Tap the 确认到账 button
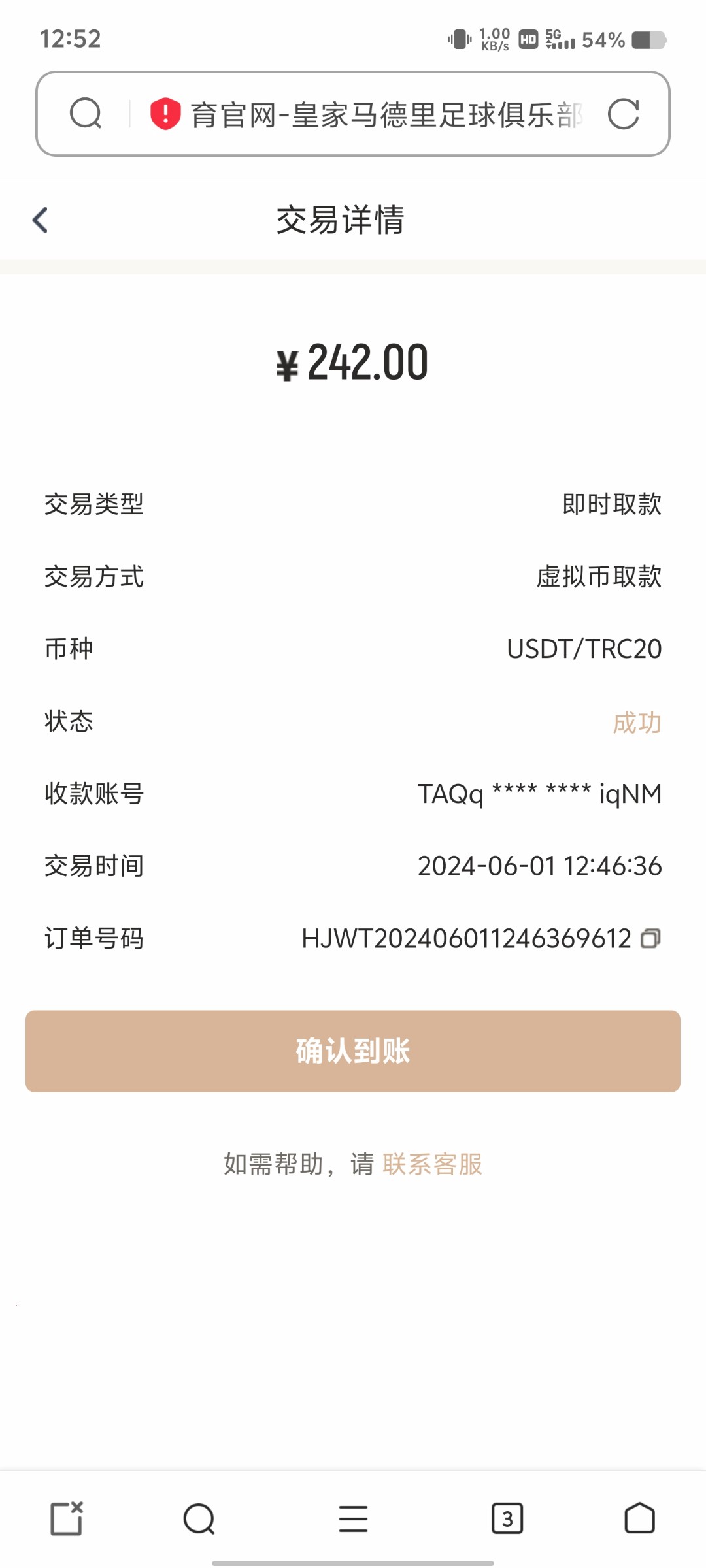The width and height of the screenshot is (706, 1568). click(x=353, y=1051)
